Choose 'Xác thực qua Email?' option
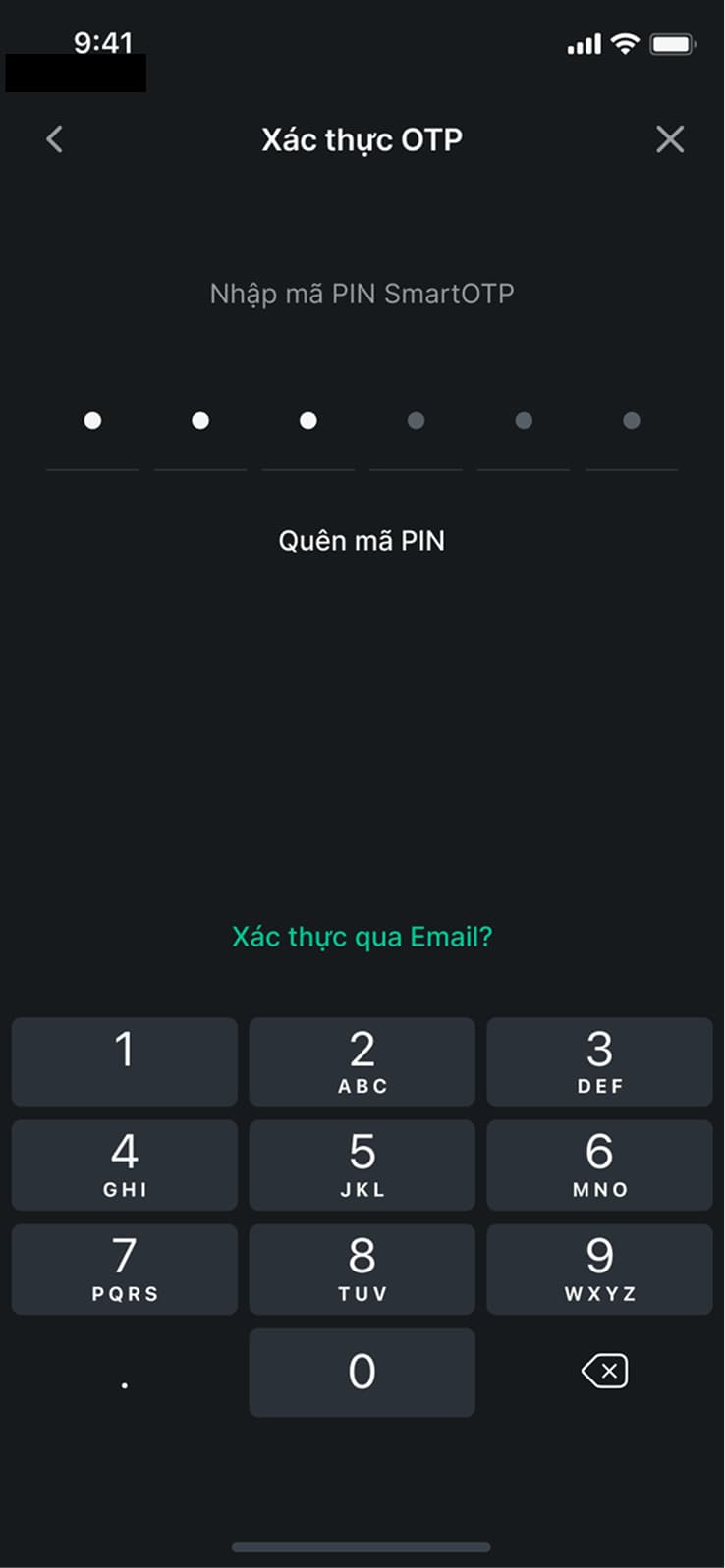Screen dimensions: 725x1568 [362, 937]
